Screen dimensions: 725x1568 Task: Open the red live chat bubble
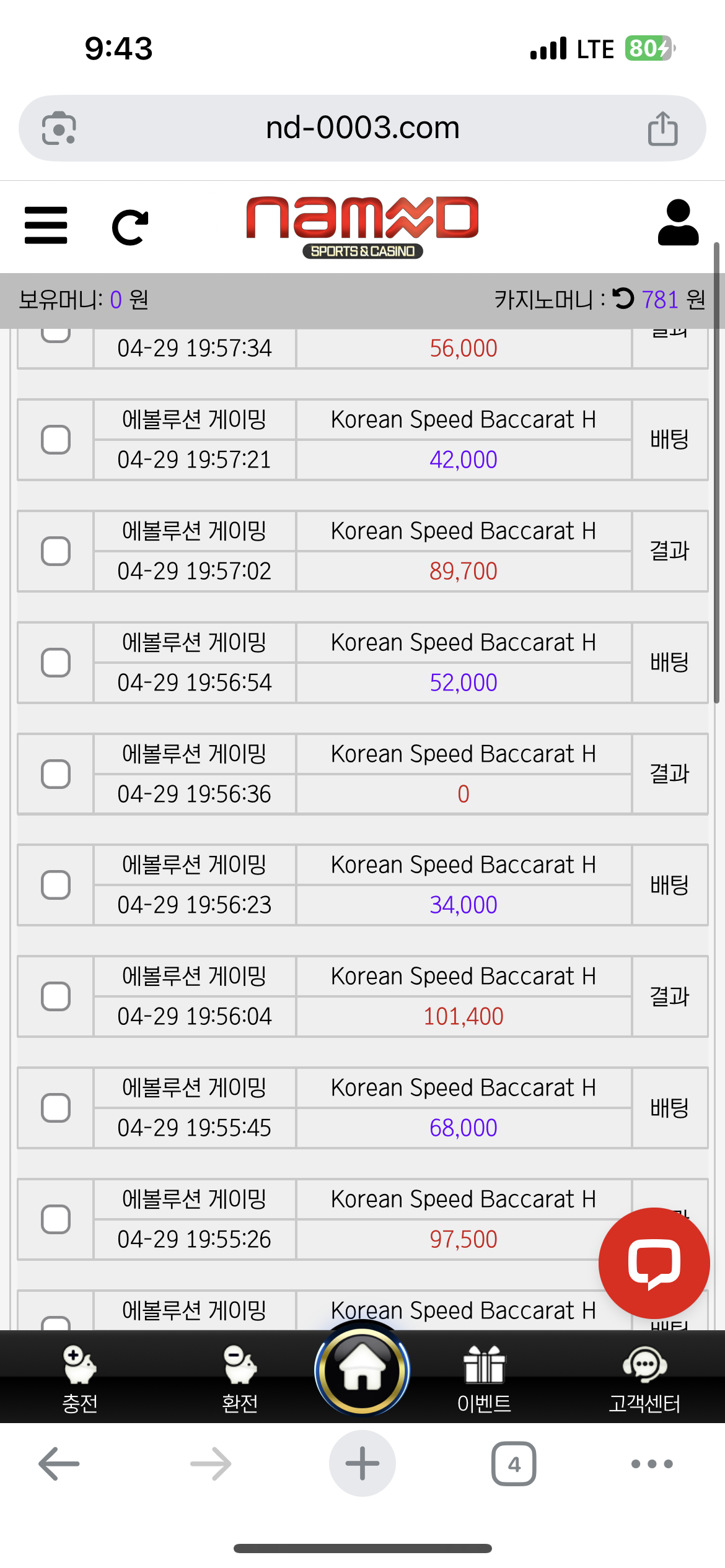click(654, 1263)
